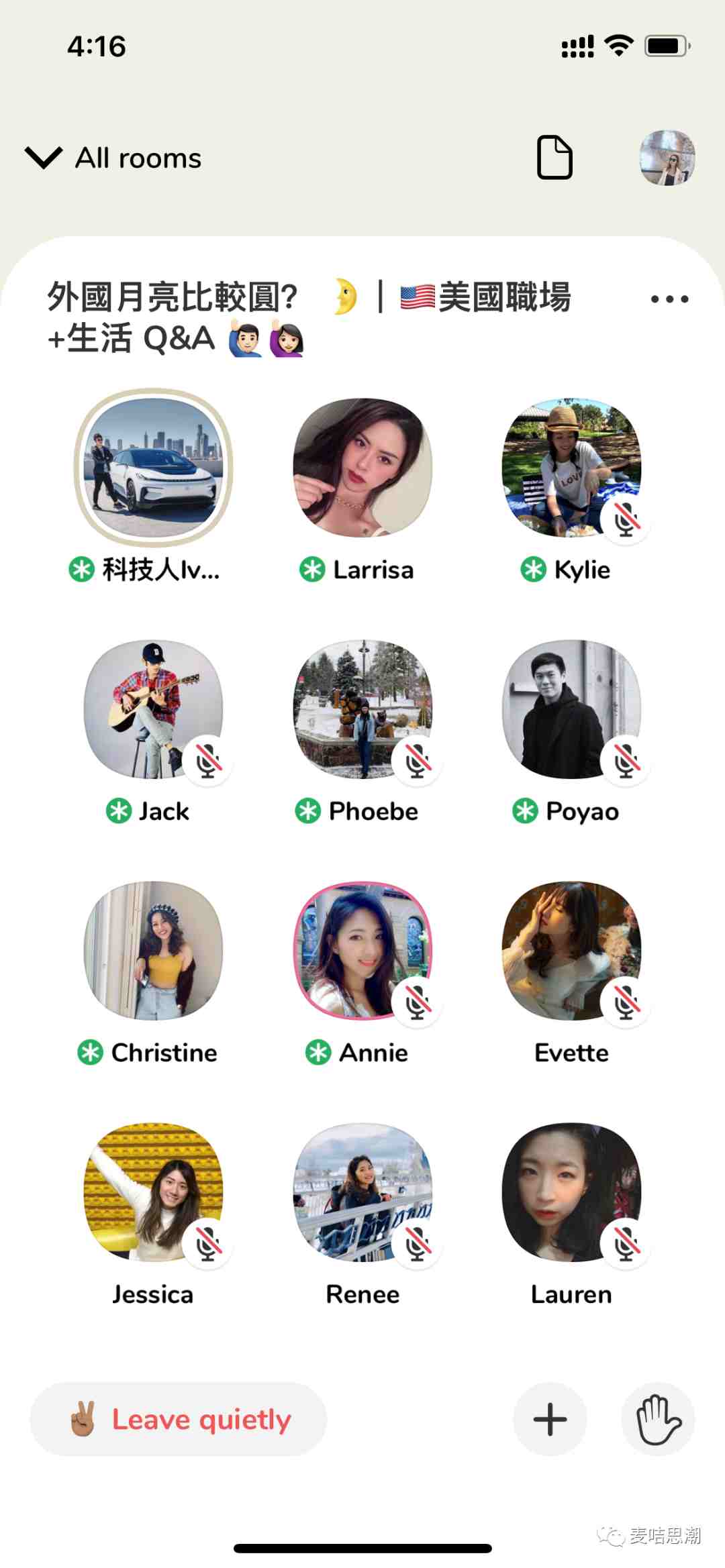The image size is (725, 1568).
Task: View Annie's profile
Action: pos(362,951)
